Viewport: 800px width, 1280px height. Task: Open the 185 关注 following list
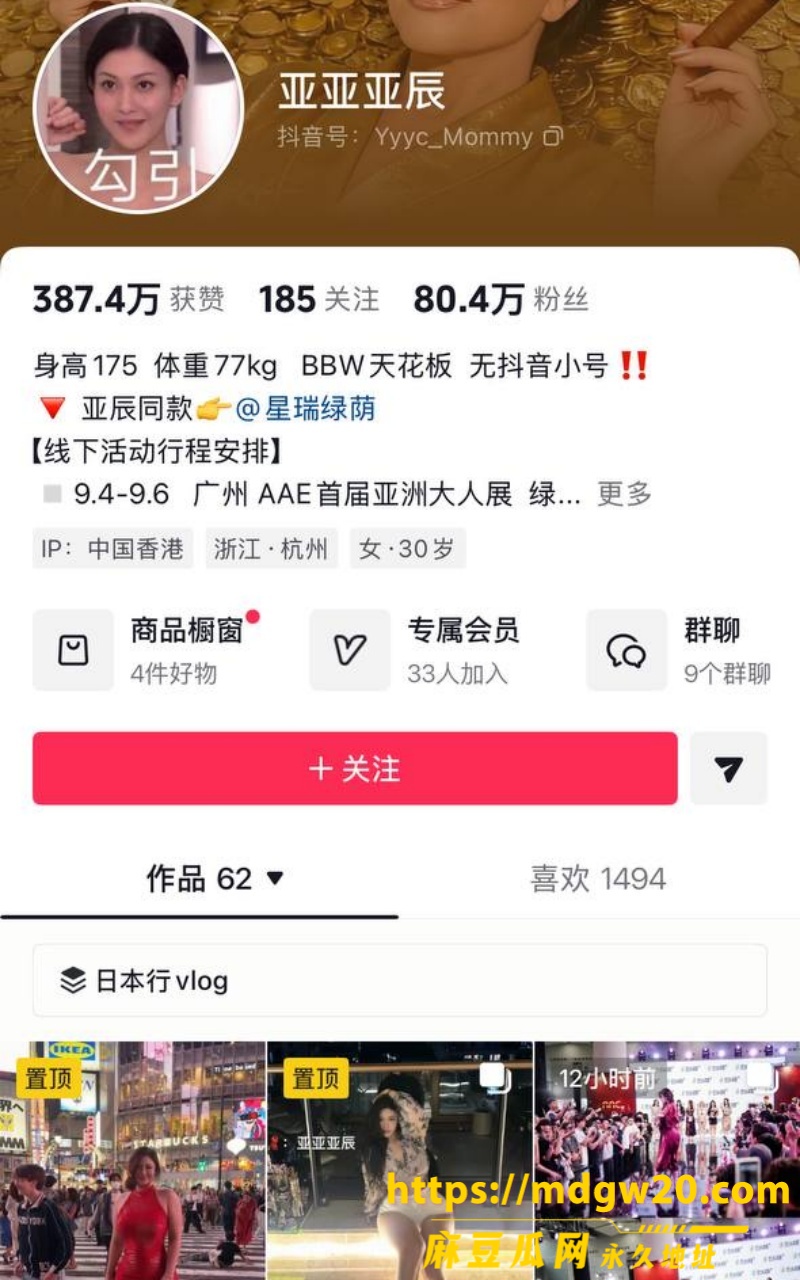319,299
